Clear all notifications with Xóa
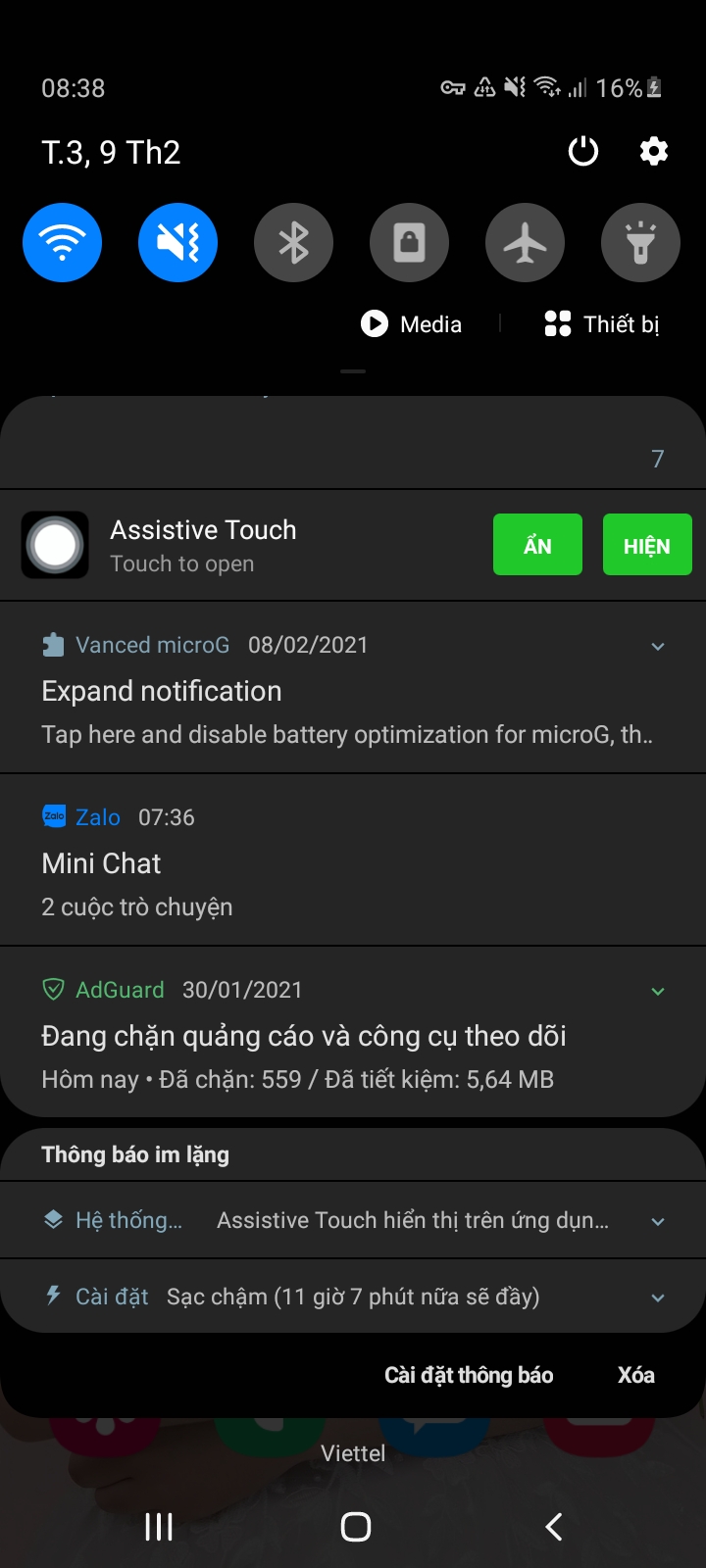The width and height of the screenshot is (706, 1568). [635, 1375]
